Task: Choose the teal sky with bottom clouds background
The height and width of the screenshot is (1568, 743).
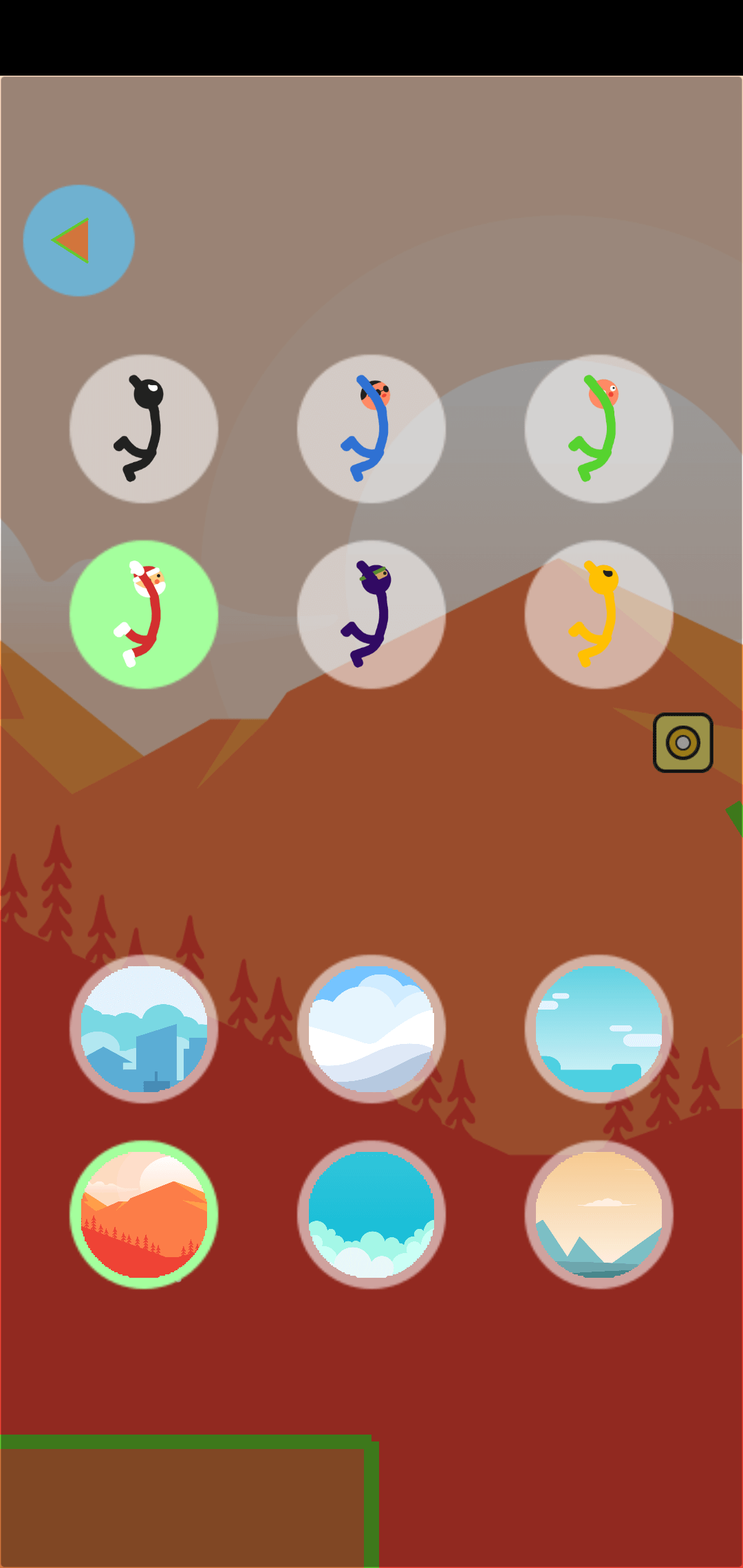Action: [371, 1215]
